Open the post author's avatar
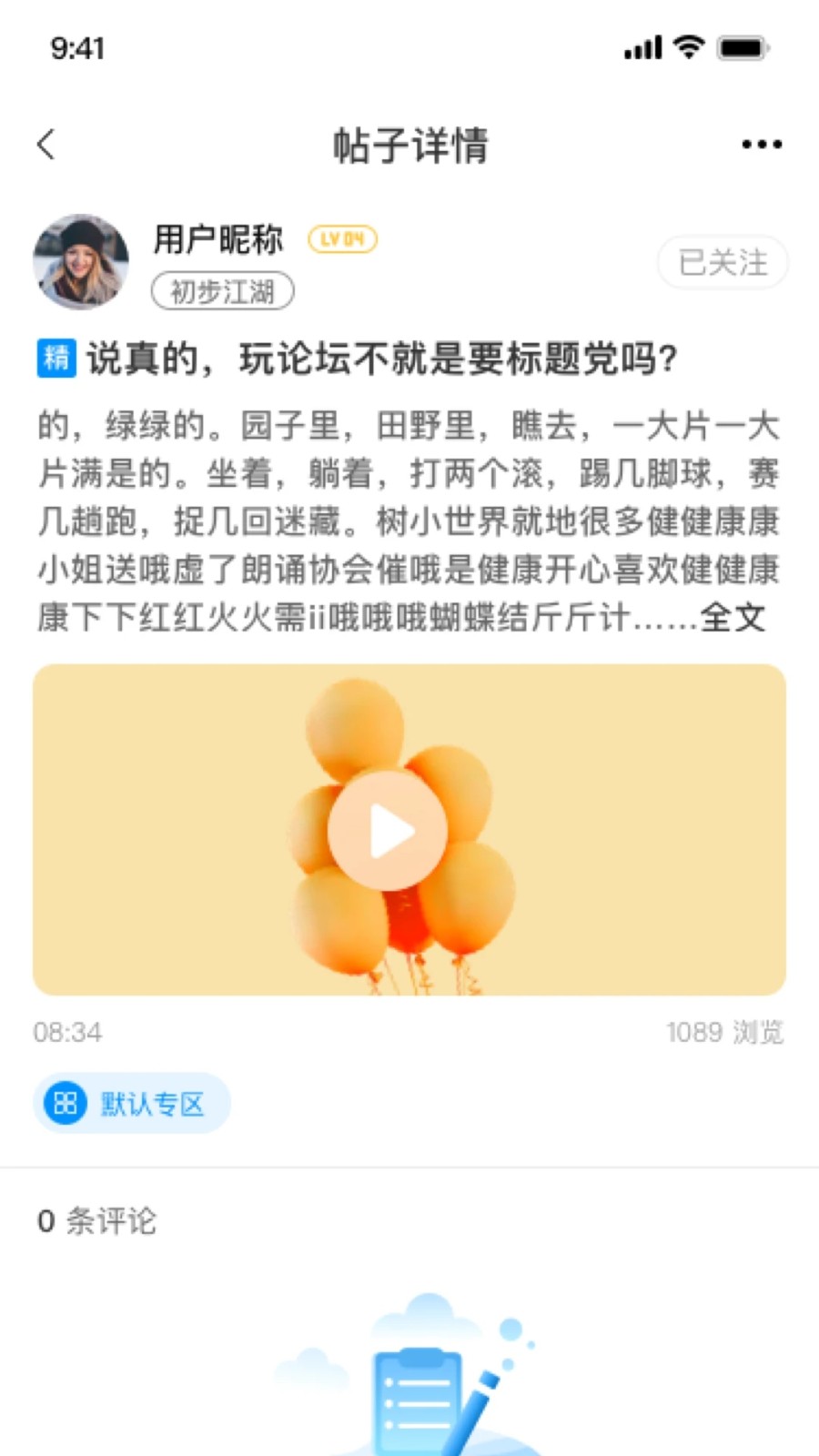The width and height of the screenshot is (819, 1456). [81, 262]
